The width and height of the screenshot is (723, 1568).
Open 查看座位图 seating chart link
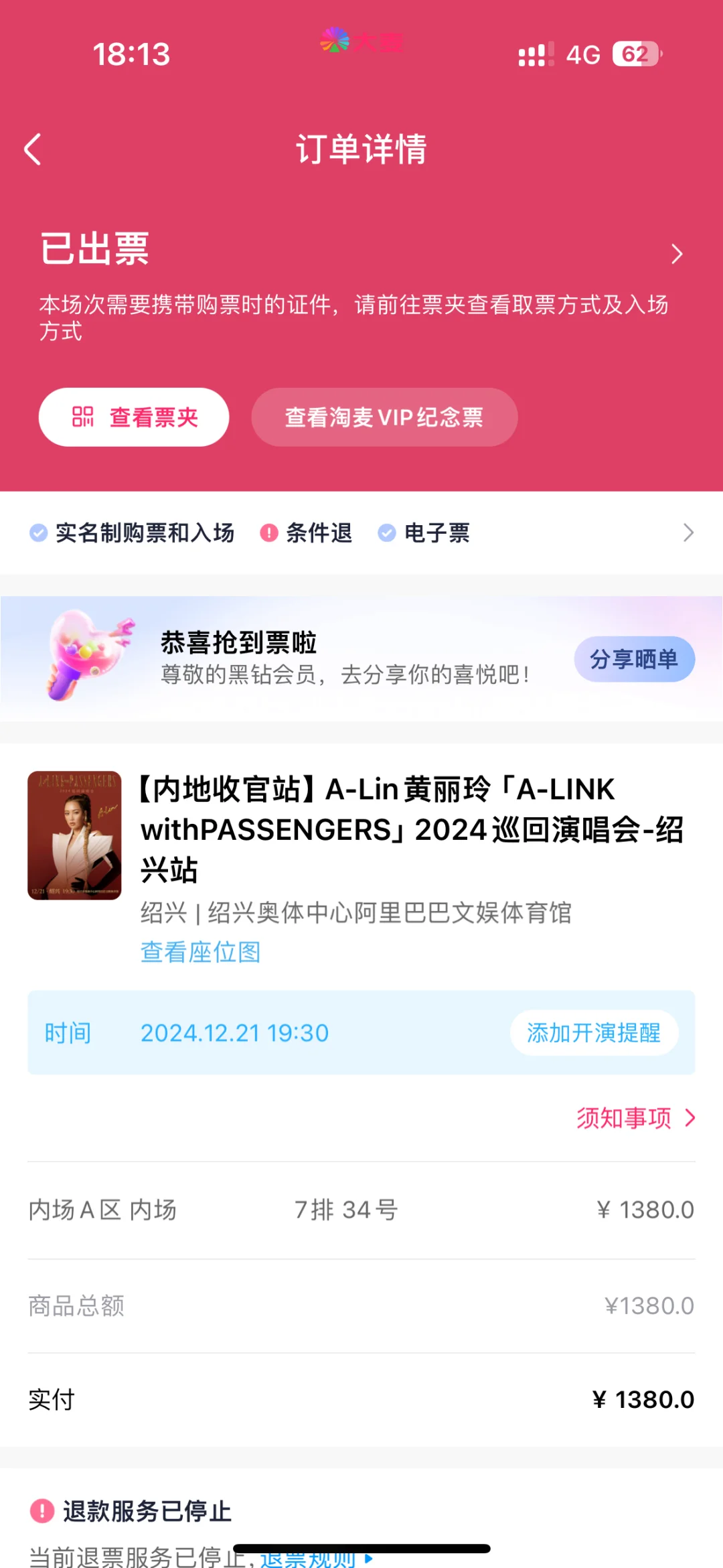pyautogui.click(x=200, y=952)
